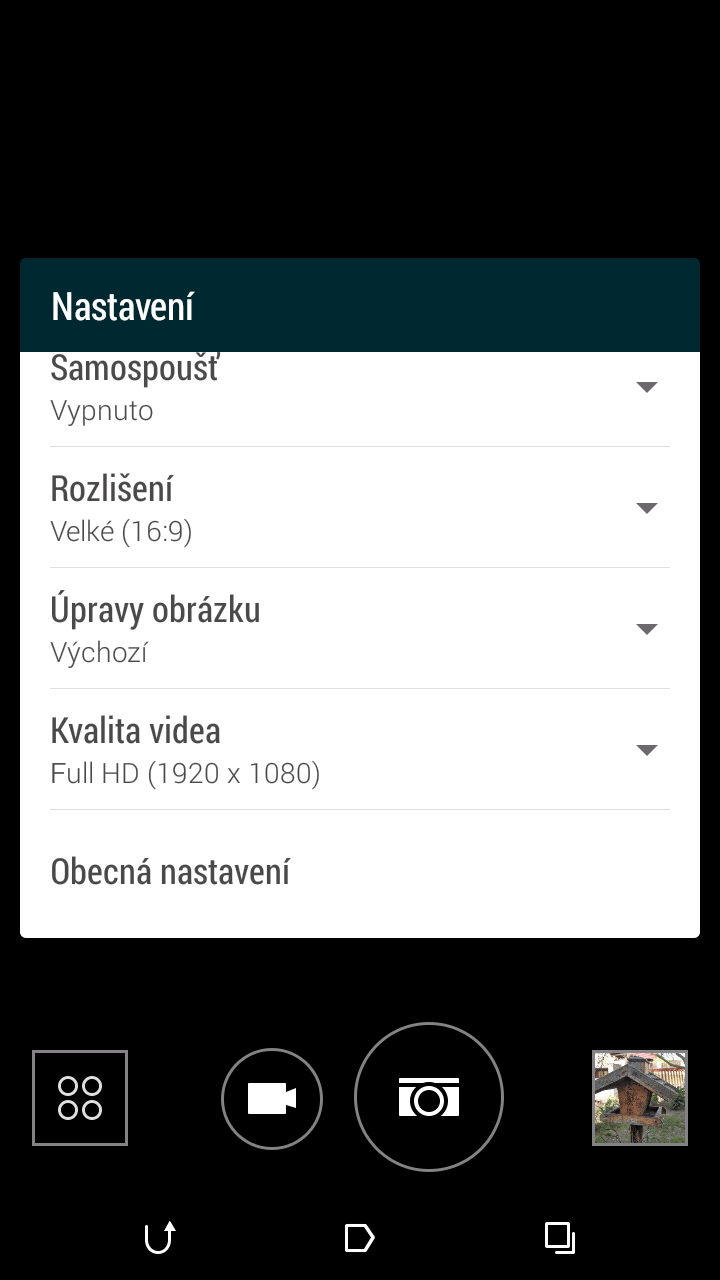Tap the four-circle camera modes button

80,1097
